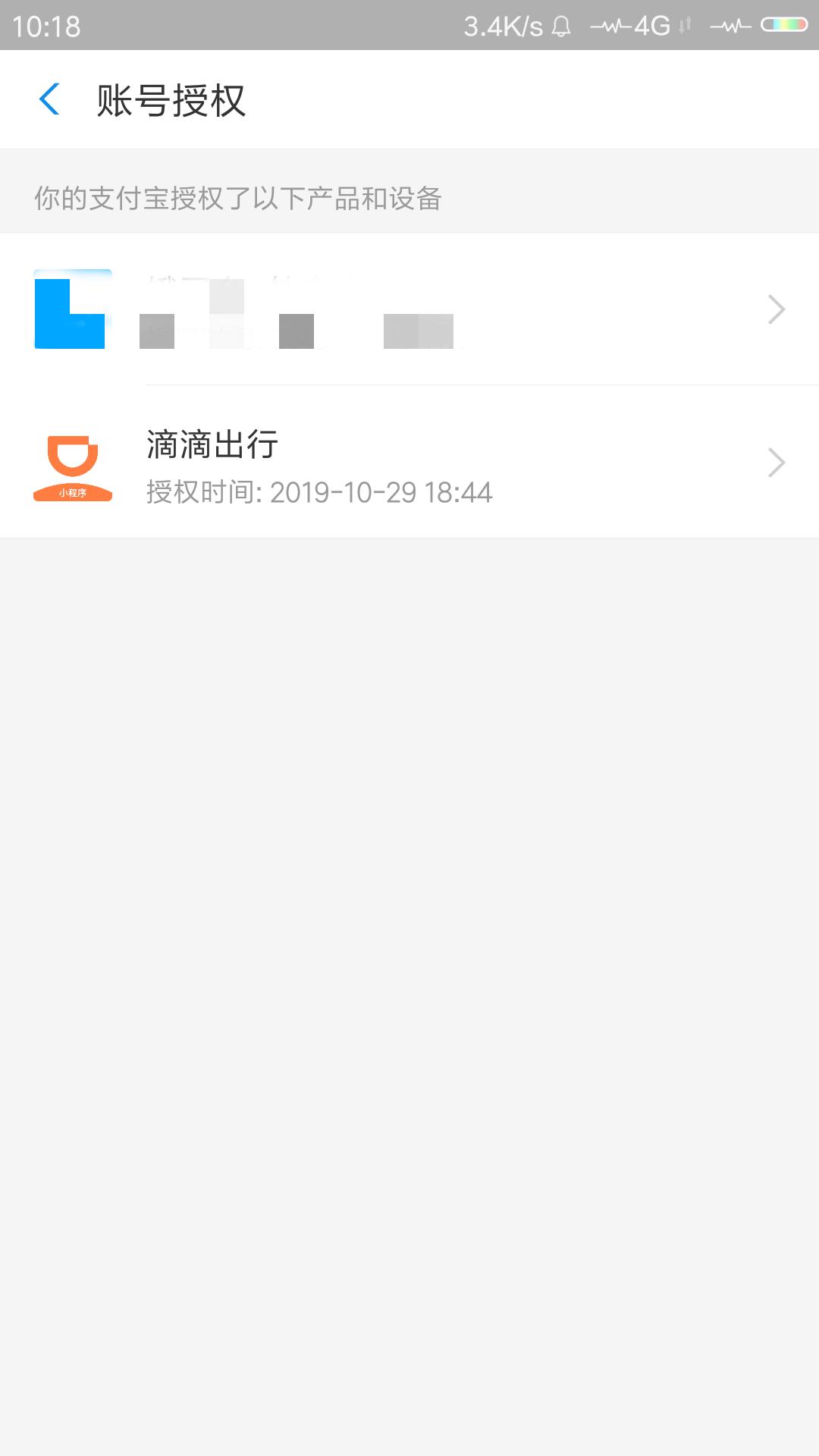The height and width of the screenshot is (1456, 819).
Task: Tap the header text 你的支付宝授权了以下产品和设备
Action: click(240, 199)
